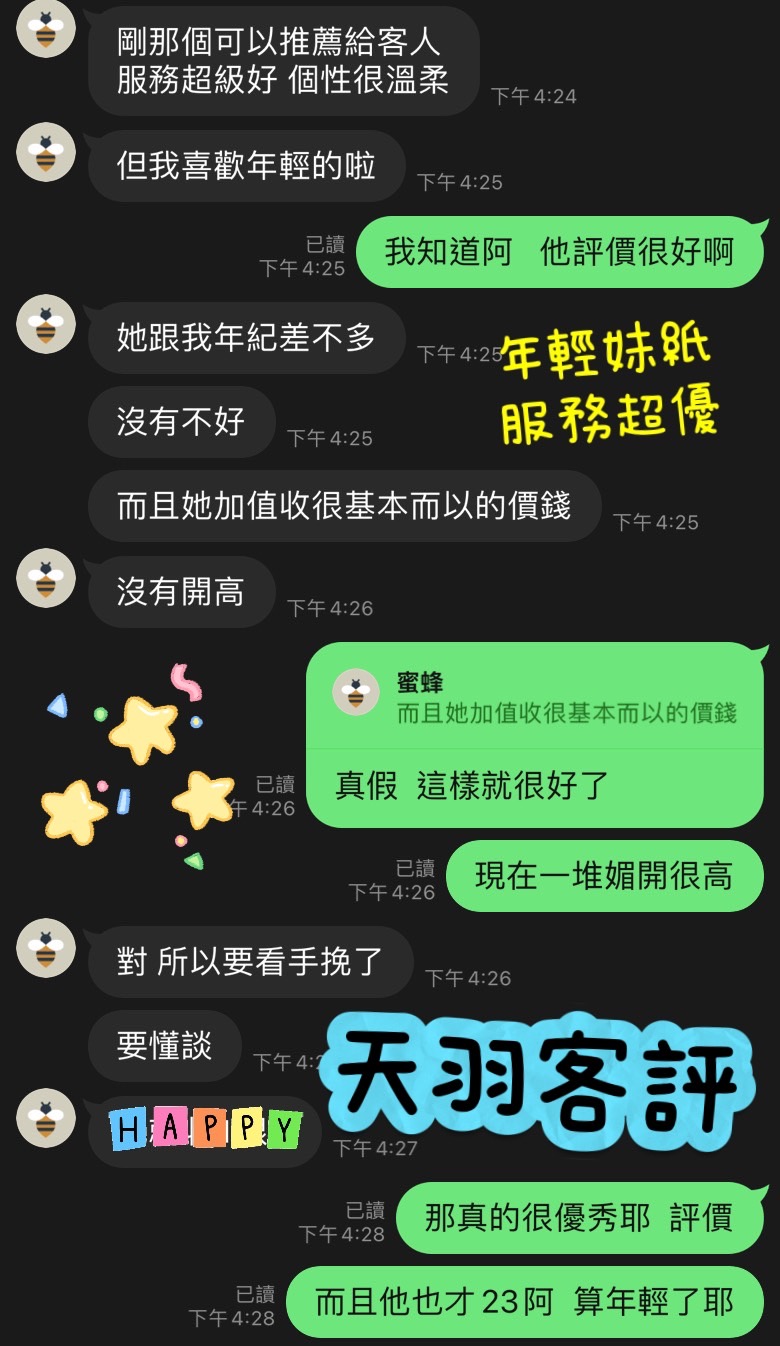Select the HAPPY colorful letters sticker
The image size is (780, 1346).
click(203, 1130)
